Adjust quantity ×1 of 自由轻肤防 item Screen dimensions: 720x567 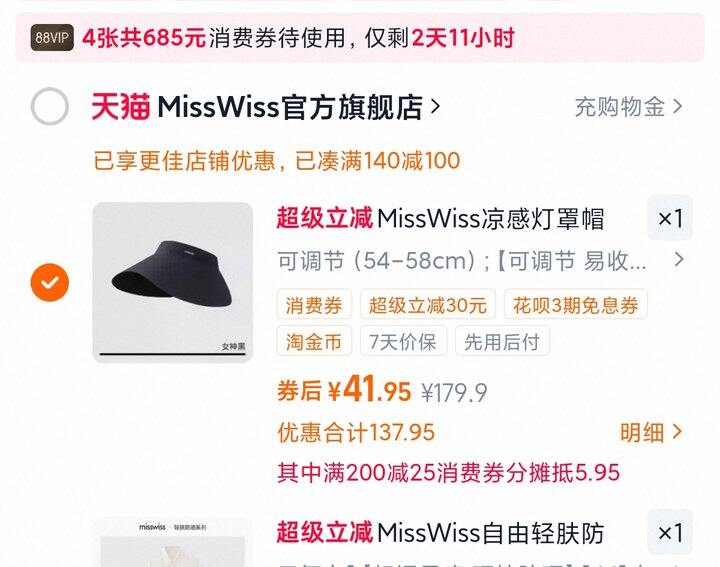[670, 532]
